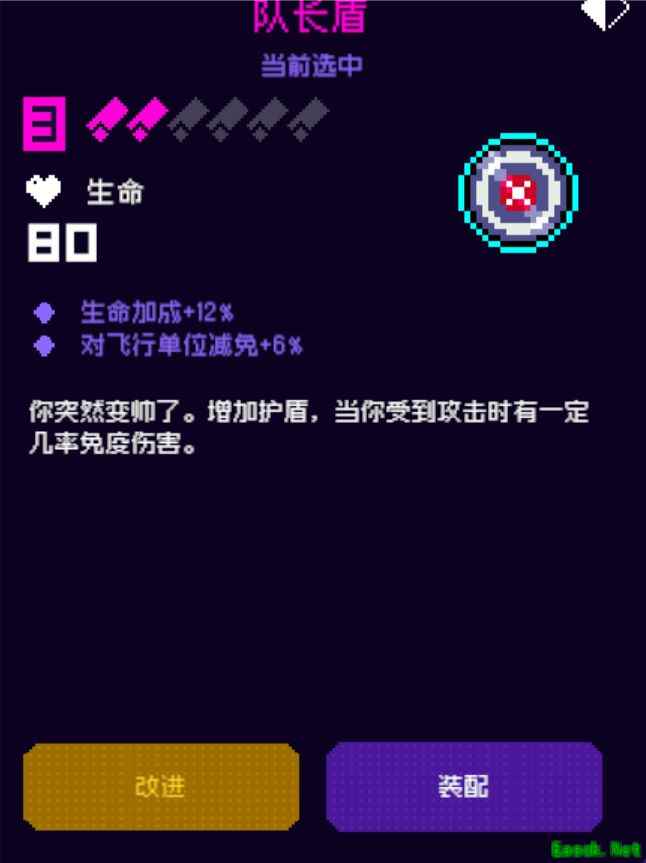Tap the 改进 upgrade button

coord(161,787)
